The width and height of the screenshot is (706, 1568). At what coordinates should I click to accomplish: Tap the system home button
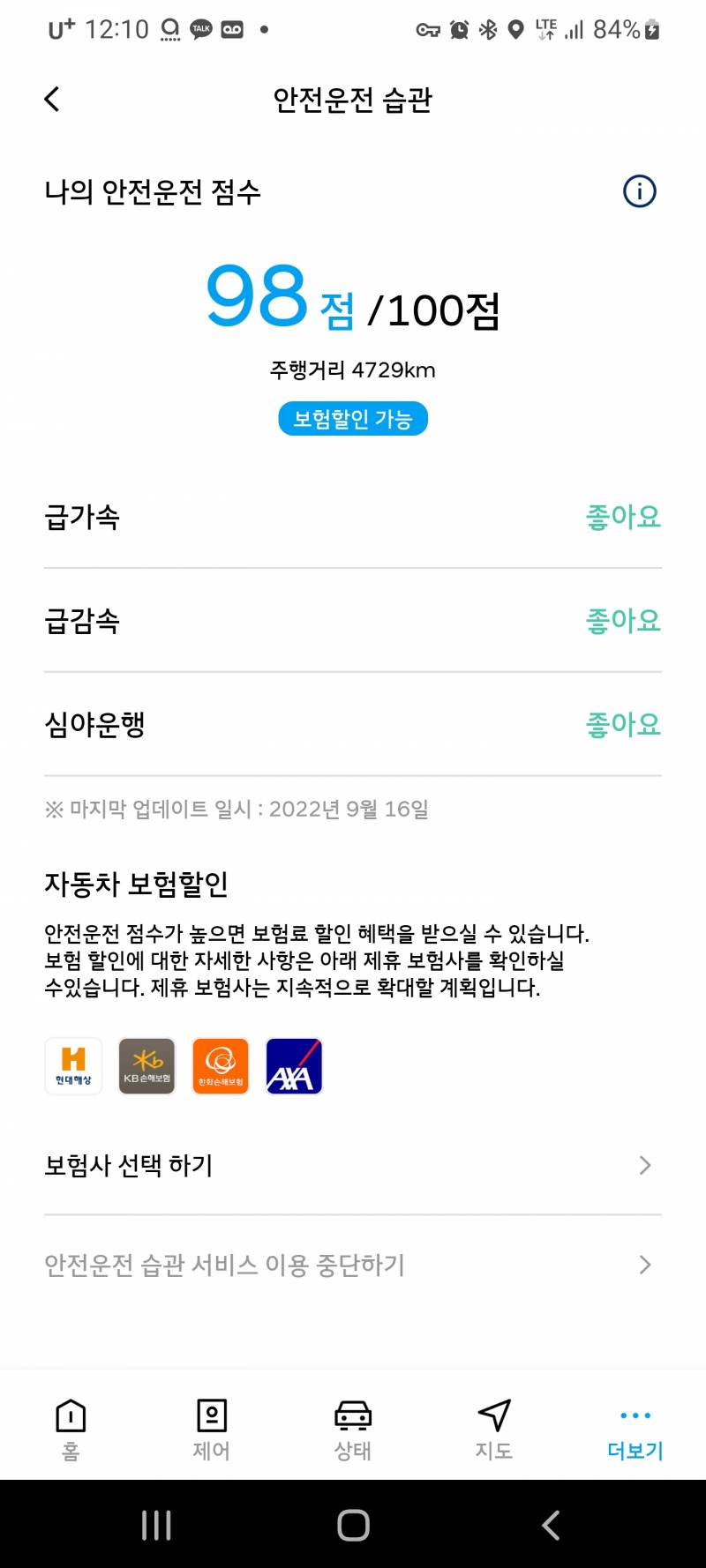(353, 1525)
